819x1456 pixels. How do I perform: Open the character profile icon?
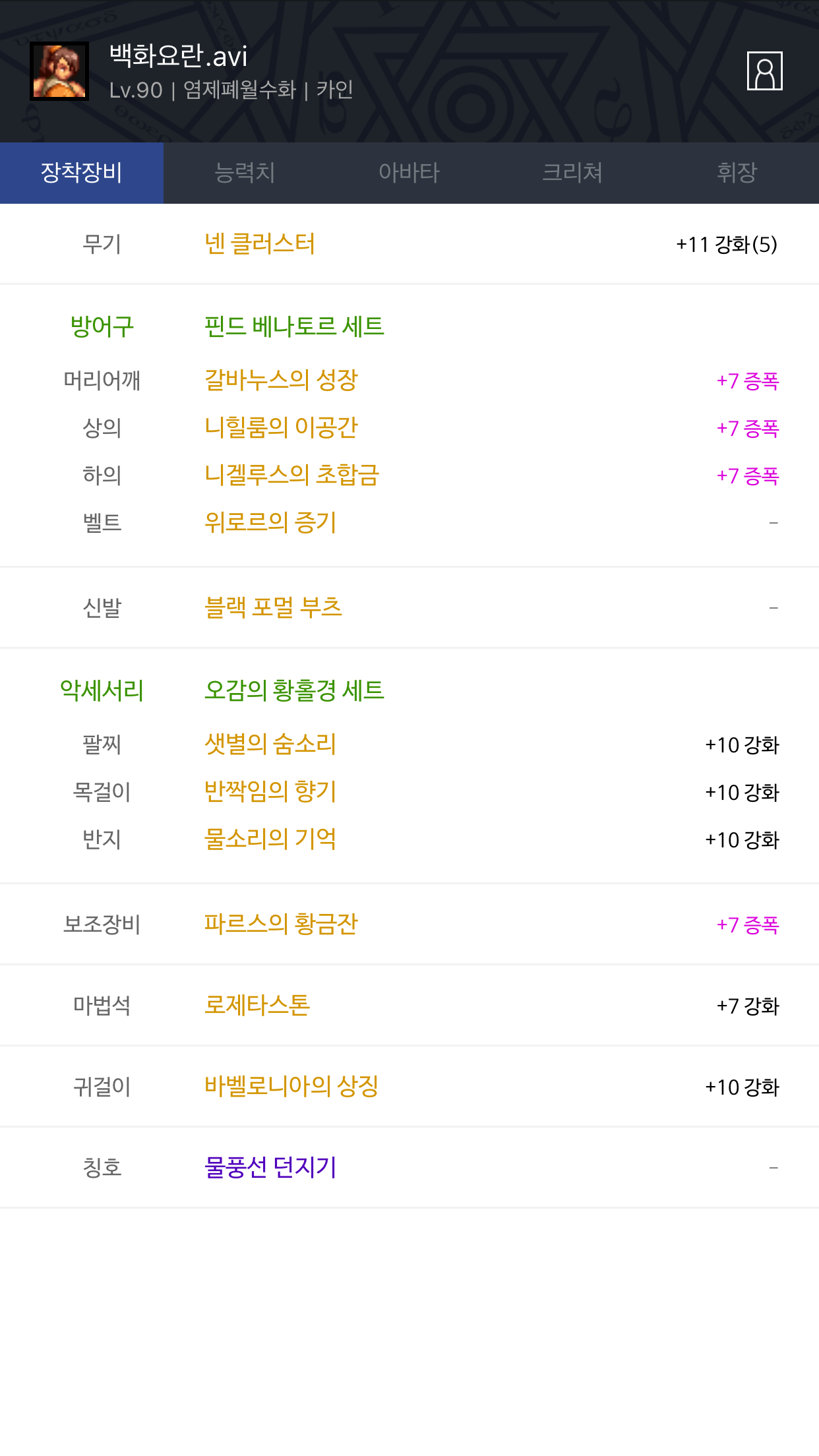click(764, 71)
